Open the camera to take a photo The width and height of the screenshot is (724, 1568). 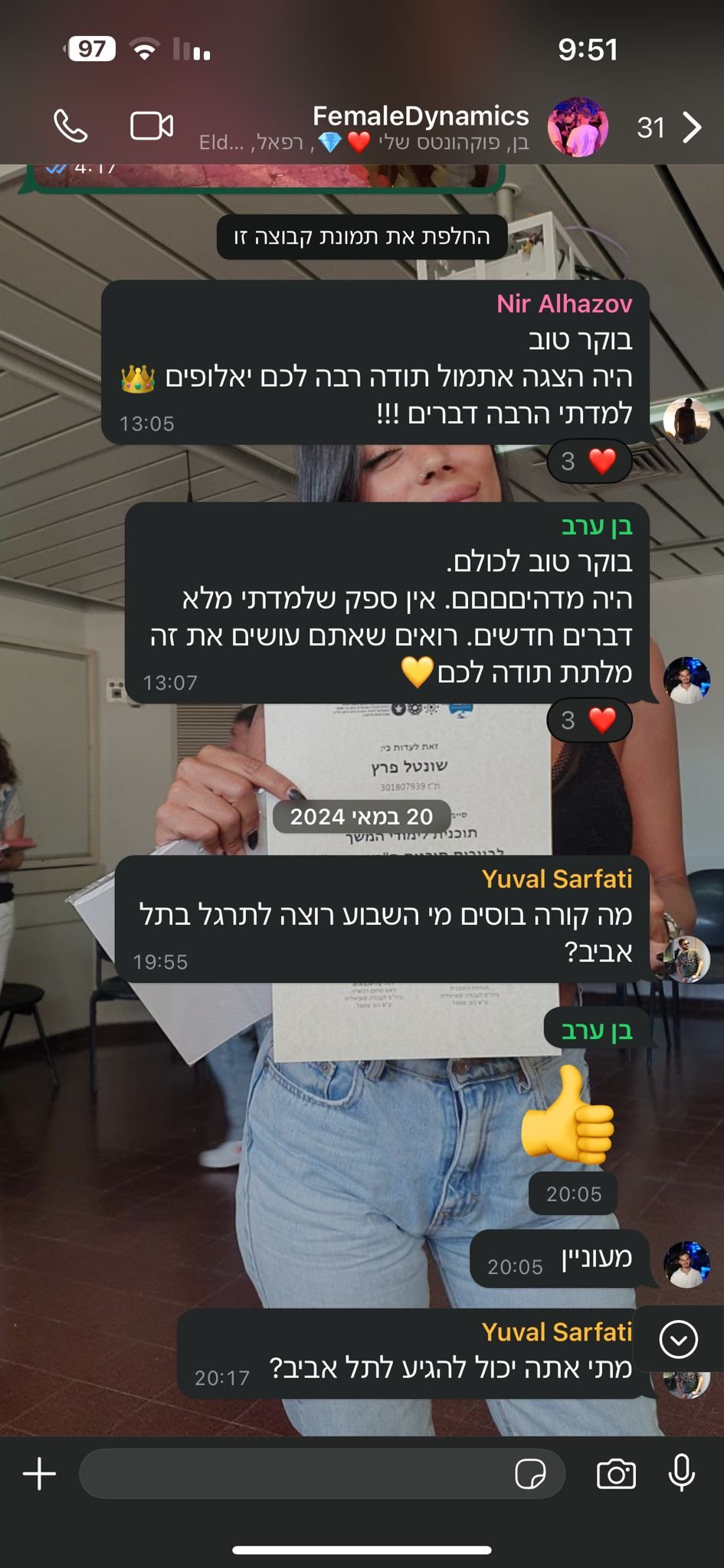pos(616,1474)
